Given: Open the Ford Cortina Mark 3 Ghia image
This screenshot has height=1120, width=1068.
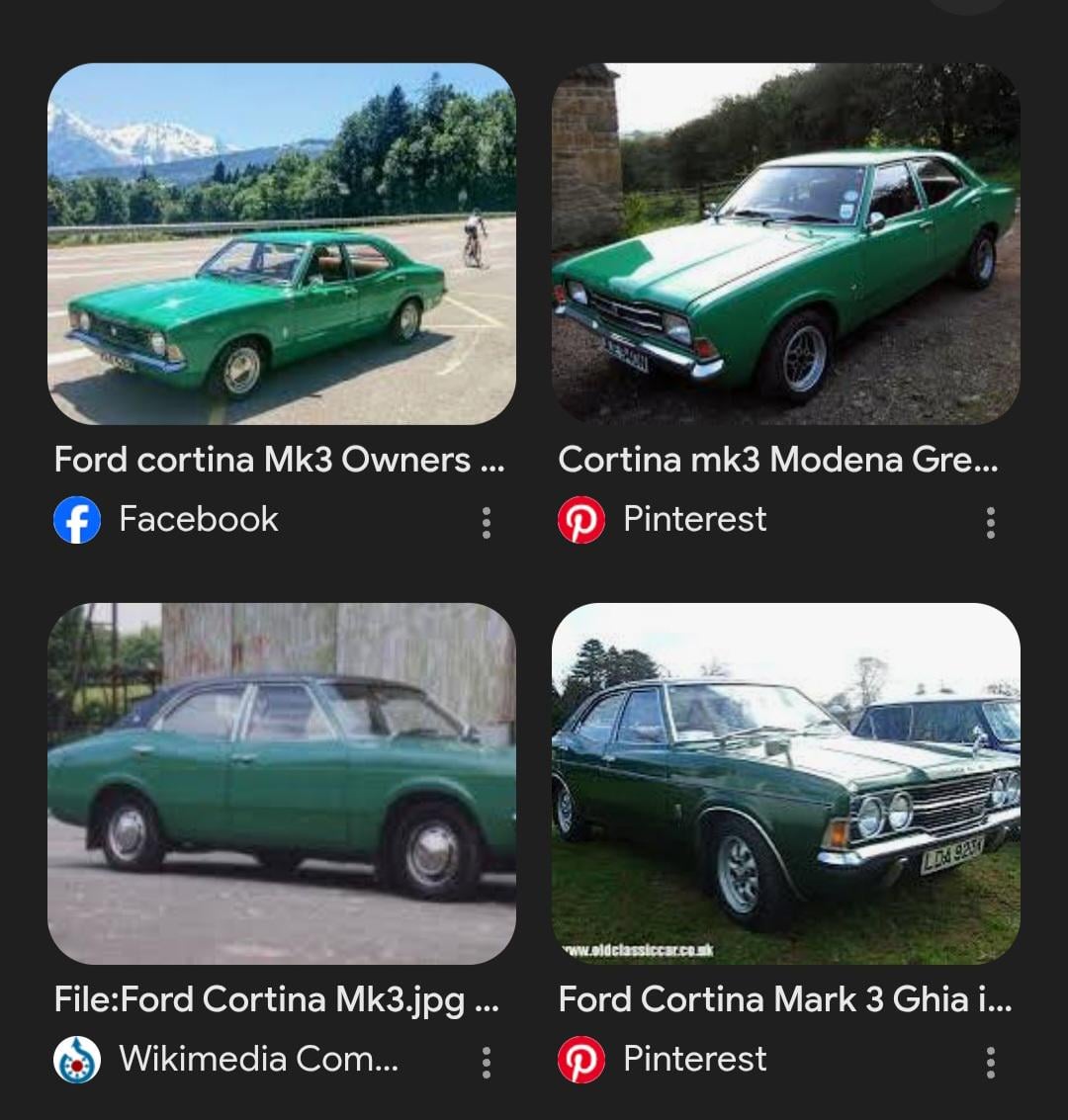Looking at the screenshot, I should coord(785,783).
